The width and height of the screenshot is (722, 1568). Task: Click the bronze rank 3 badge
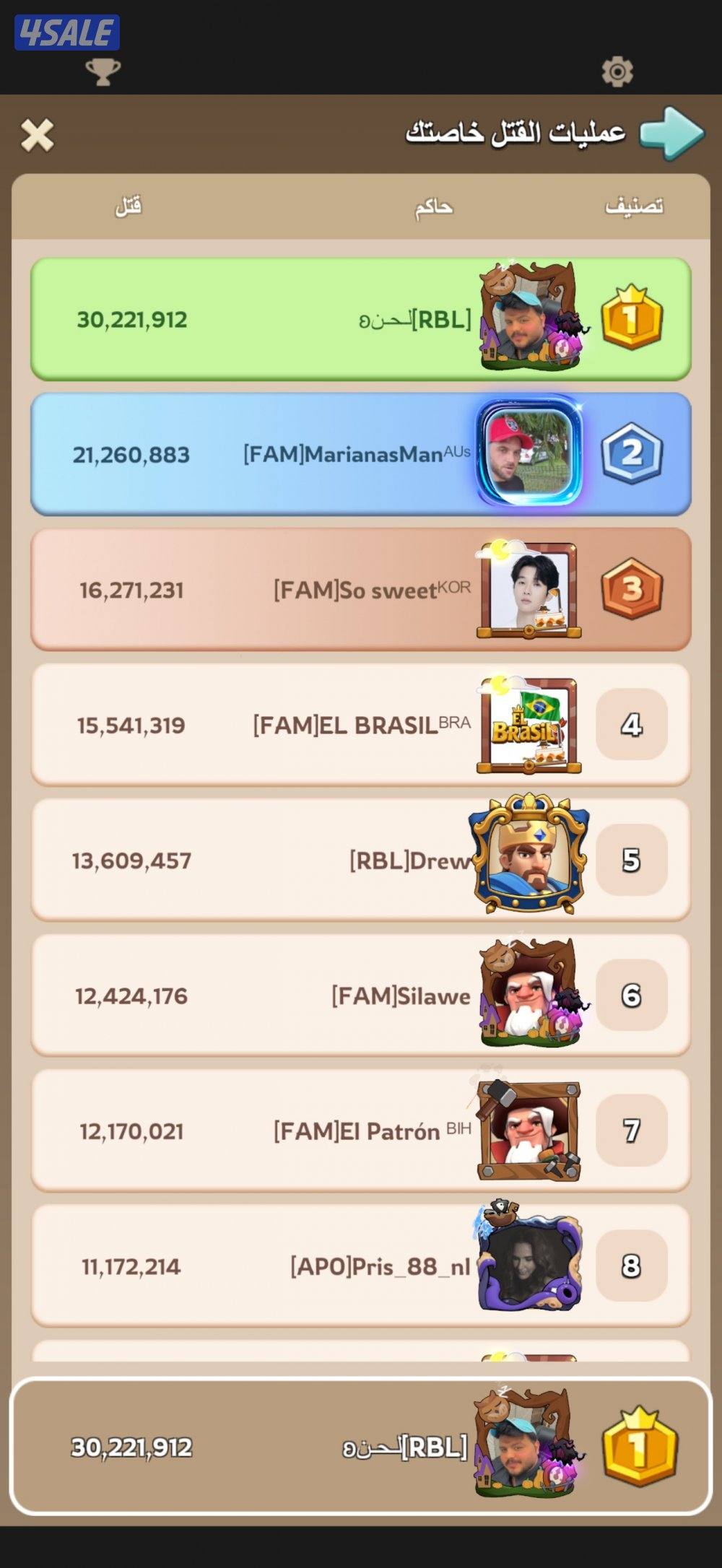631,589
